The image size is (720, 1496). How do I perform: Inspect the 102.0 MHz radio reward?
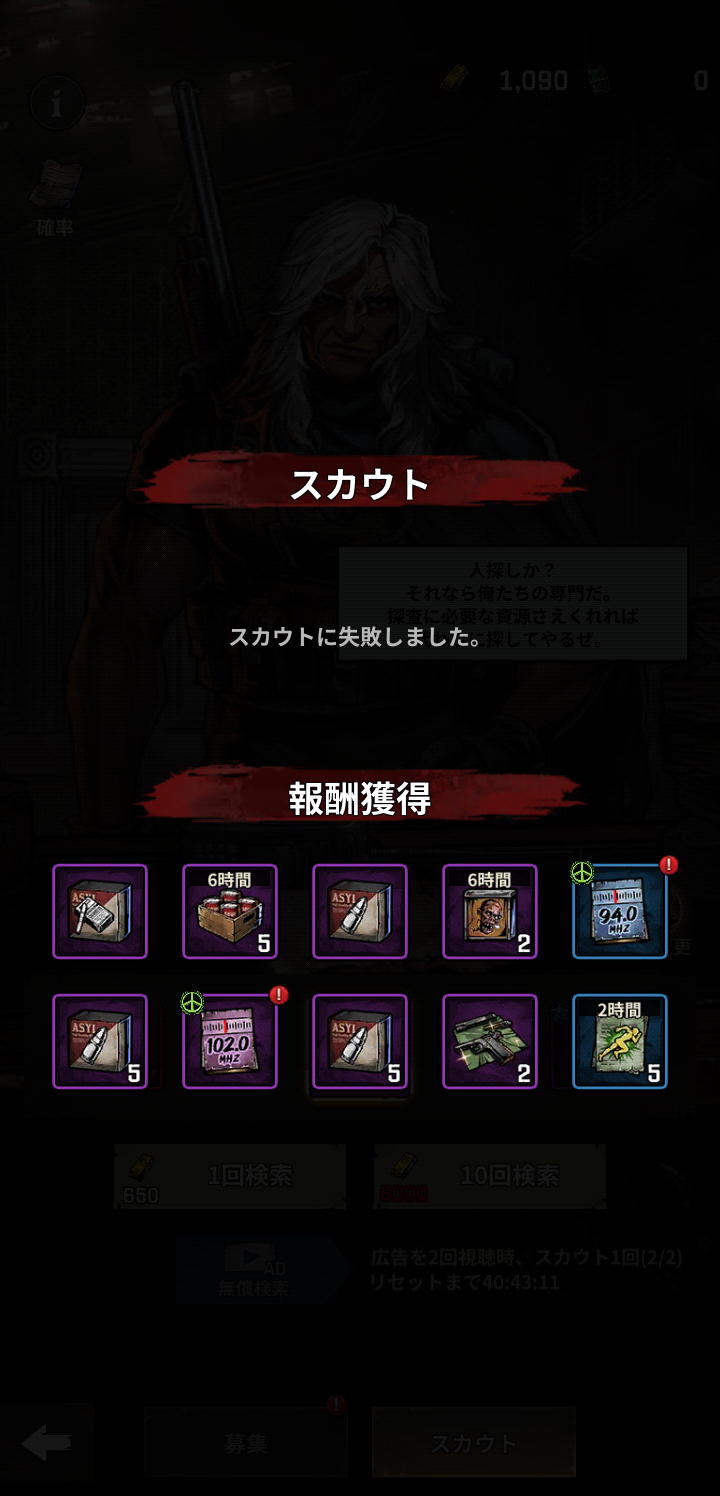pos(229,1041)
